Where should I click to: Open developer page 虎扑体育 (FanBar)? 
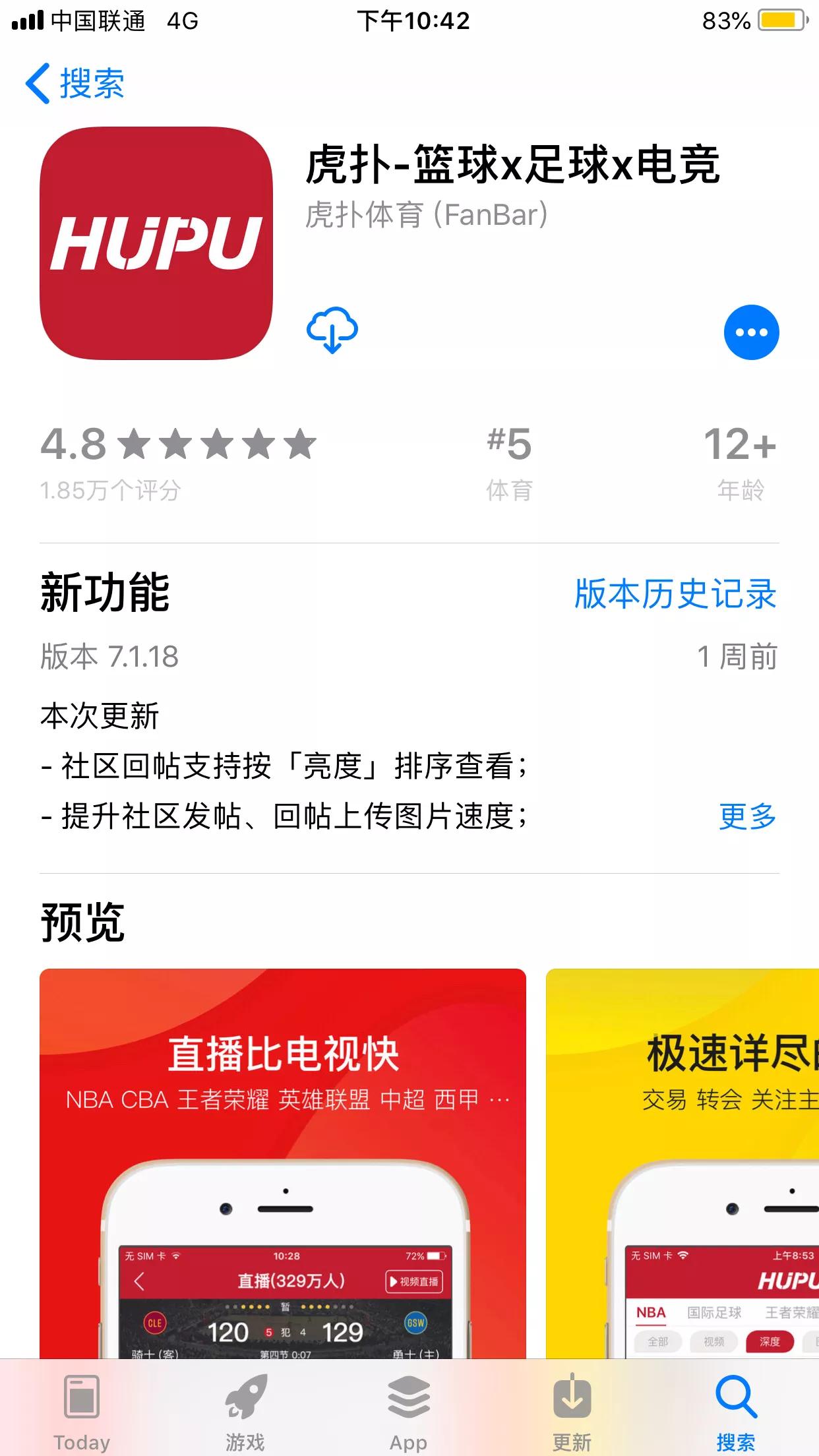(x=427, y=215)
